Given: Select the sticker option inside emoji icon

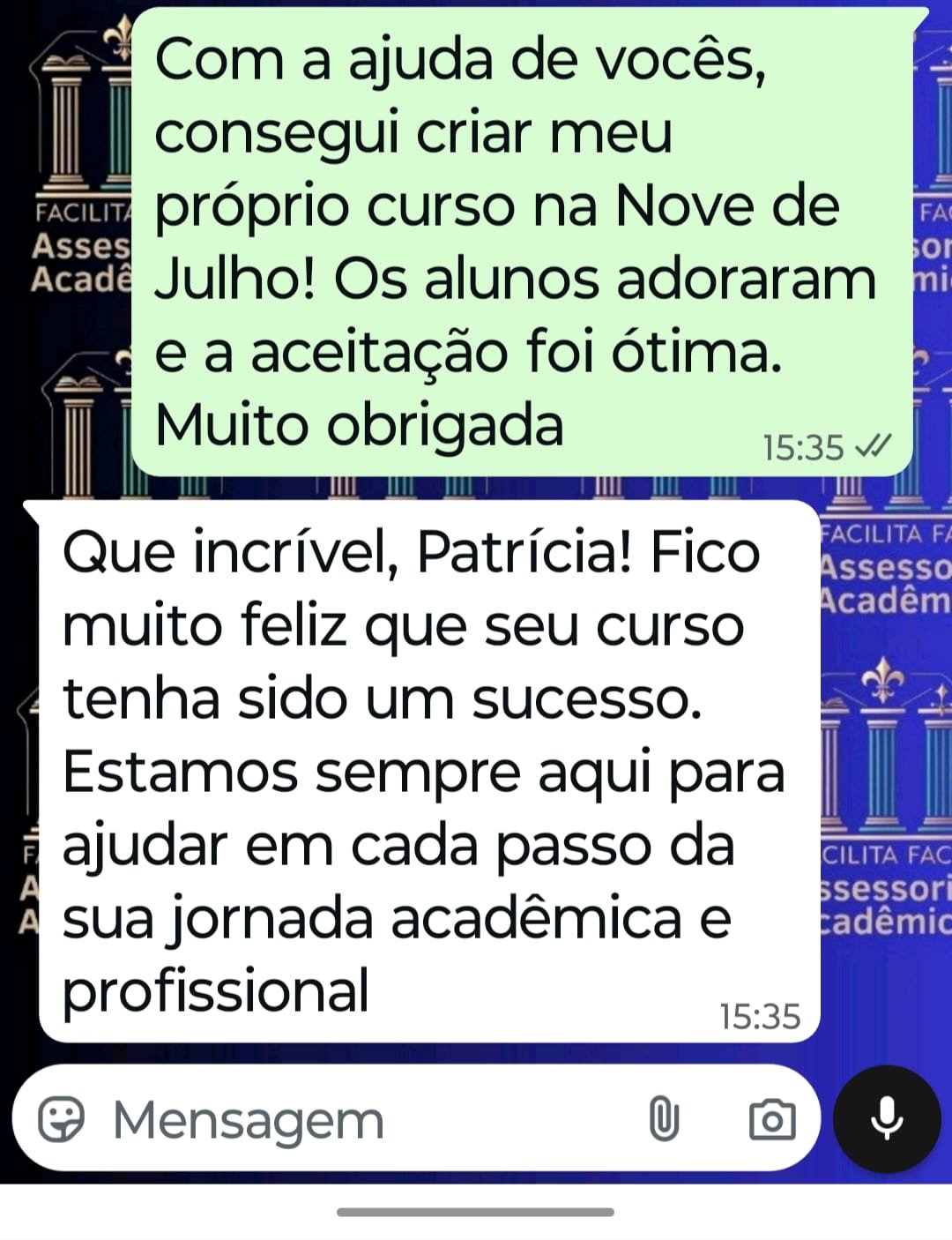Looking at the screenshot, I should point(62,1120).
